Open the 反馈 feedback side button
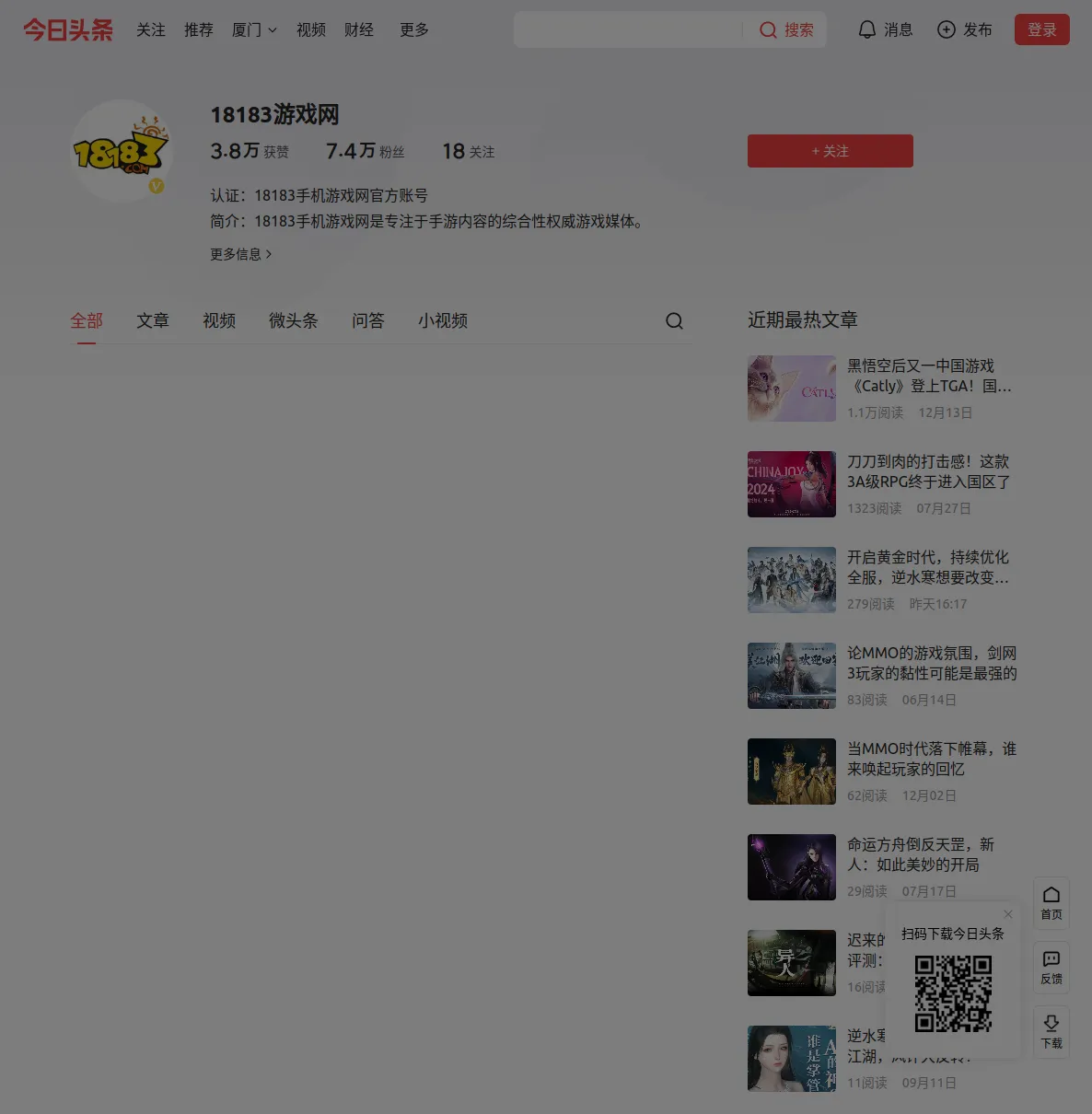This screenshot has height=1114, width=1092. 1051,967
